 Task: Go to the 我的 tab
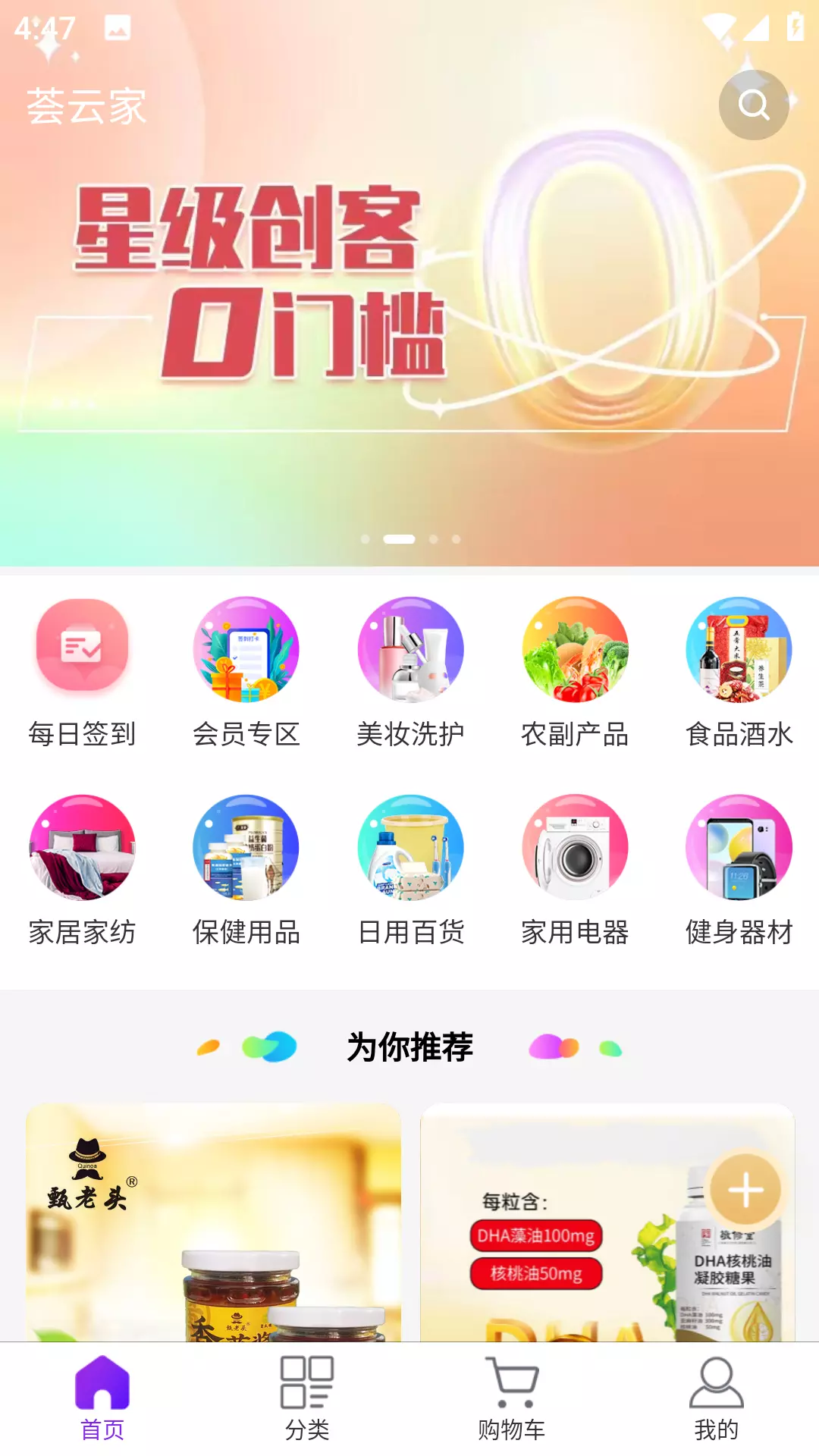[717, 1398]
